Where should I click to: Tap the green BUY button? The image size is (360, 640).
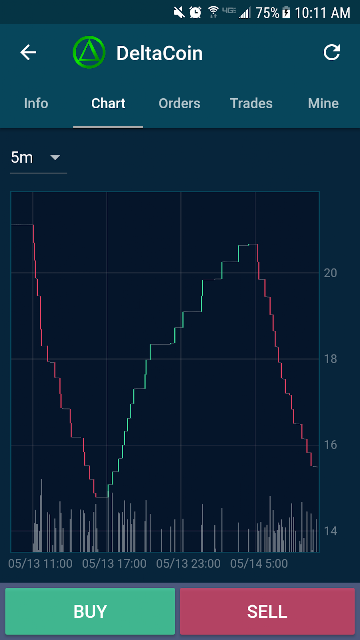pyautogui.click(x=90, y=611)
